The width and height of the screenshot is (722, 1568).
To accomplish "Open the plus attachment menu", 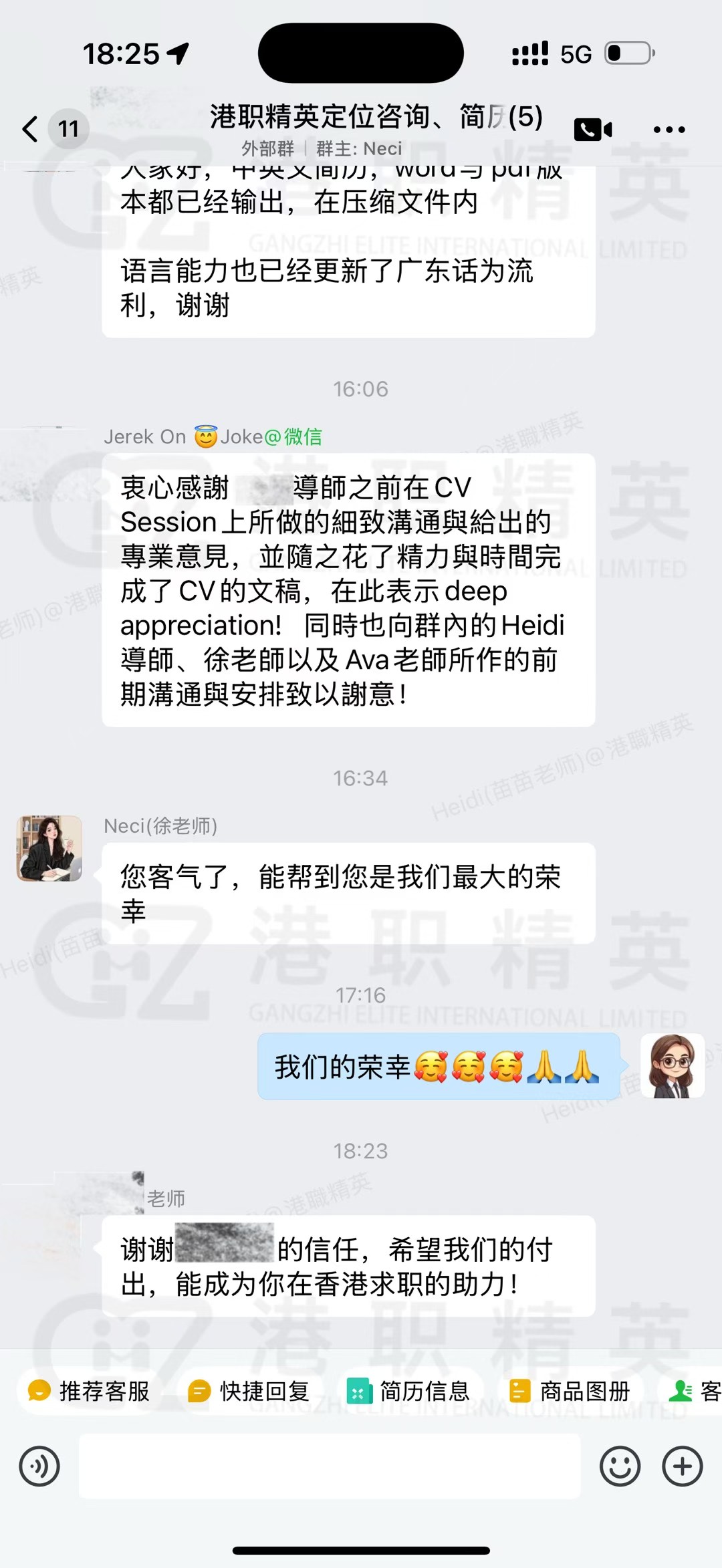I will pyautogui.click(x=682, y=1466).
